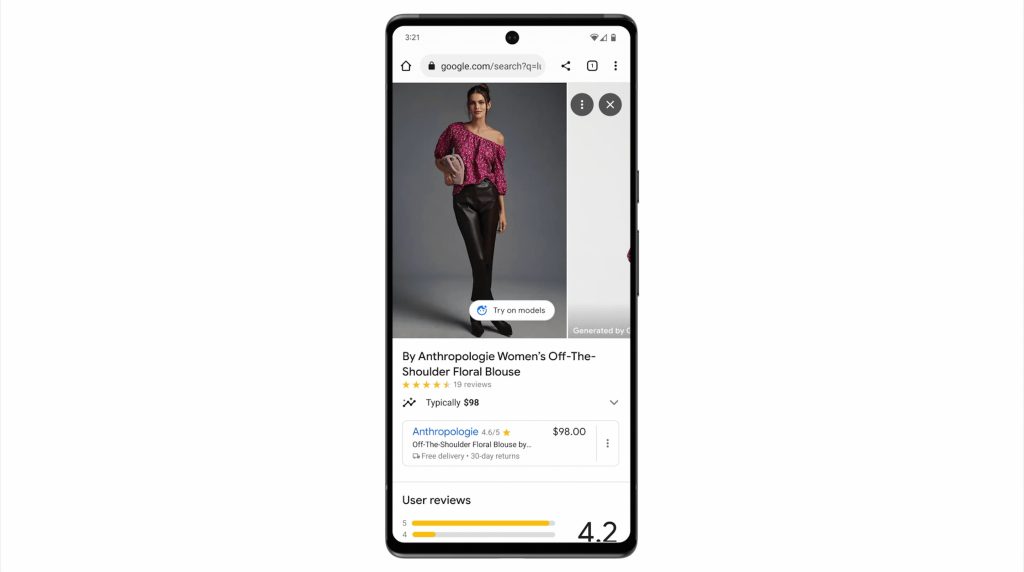The height and width of the screenshot is (572, 1024).
Task: Open Chrome's overflow menu
Action: click(x=615, y=66)
